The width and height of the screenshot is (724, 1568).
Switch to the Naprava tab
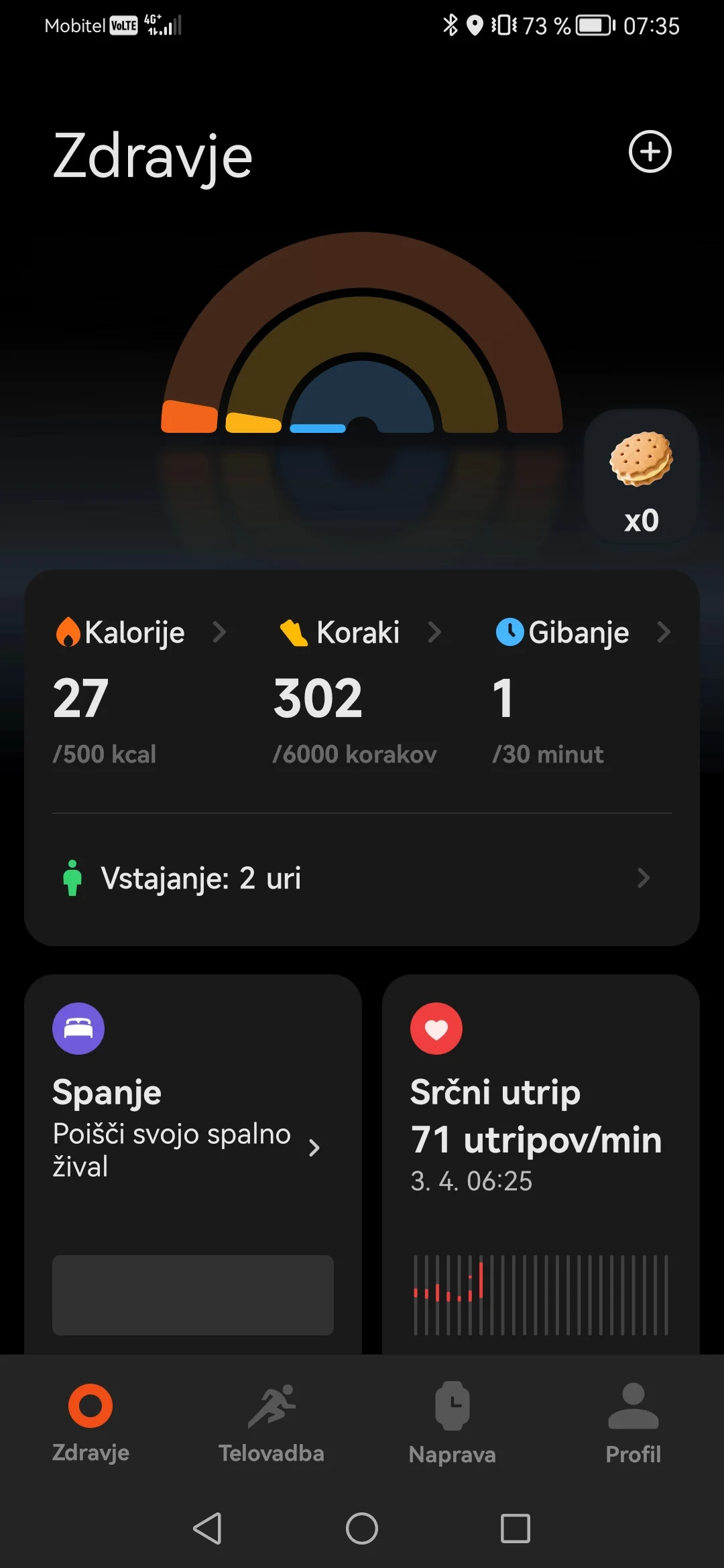pos(452,1422)
